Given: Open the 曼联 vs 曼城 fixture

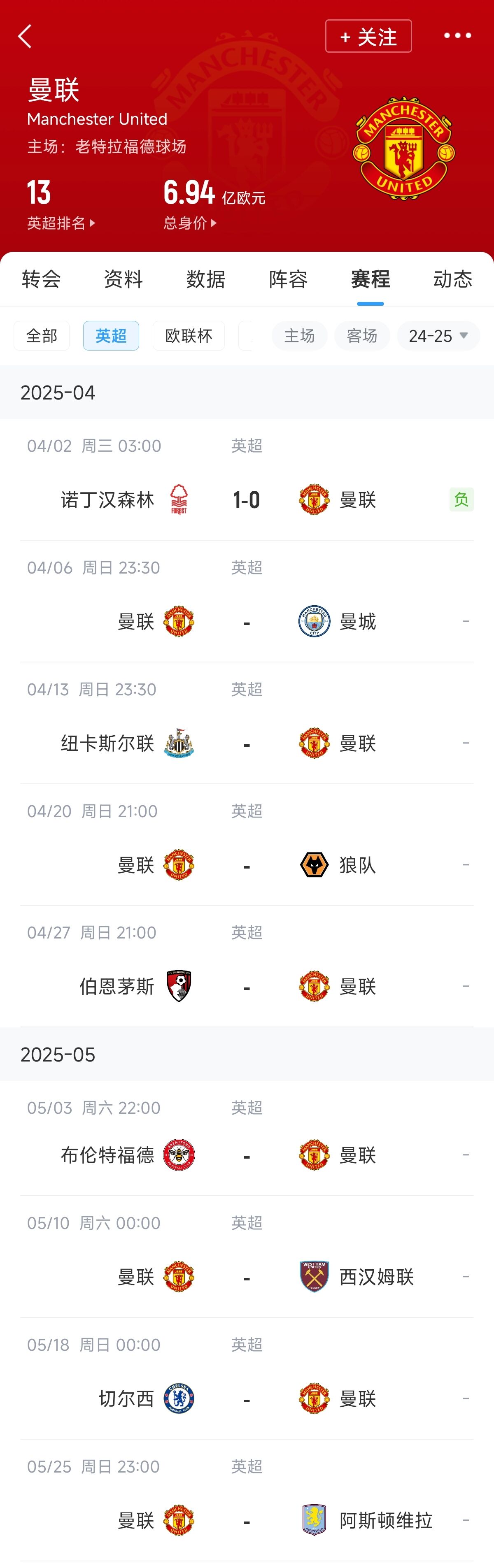Looking at the screenshot, I should coord(247,621).
